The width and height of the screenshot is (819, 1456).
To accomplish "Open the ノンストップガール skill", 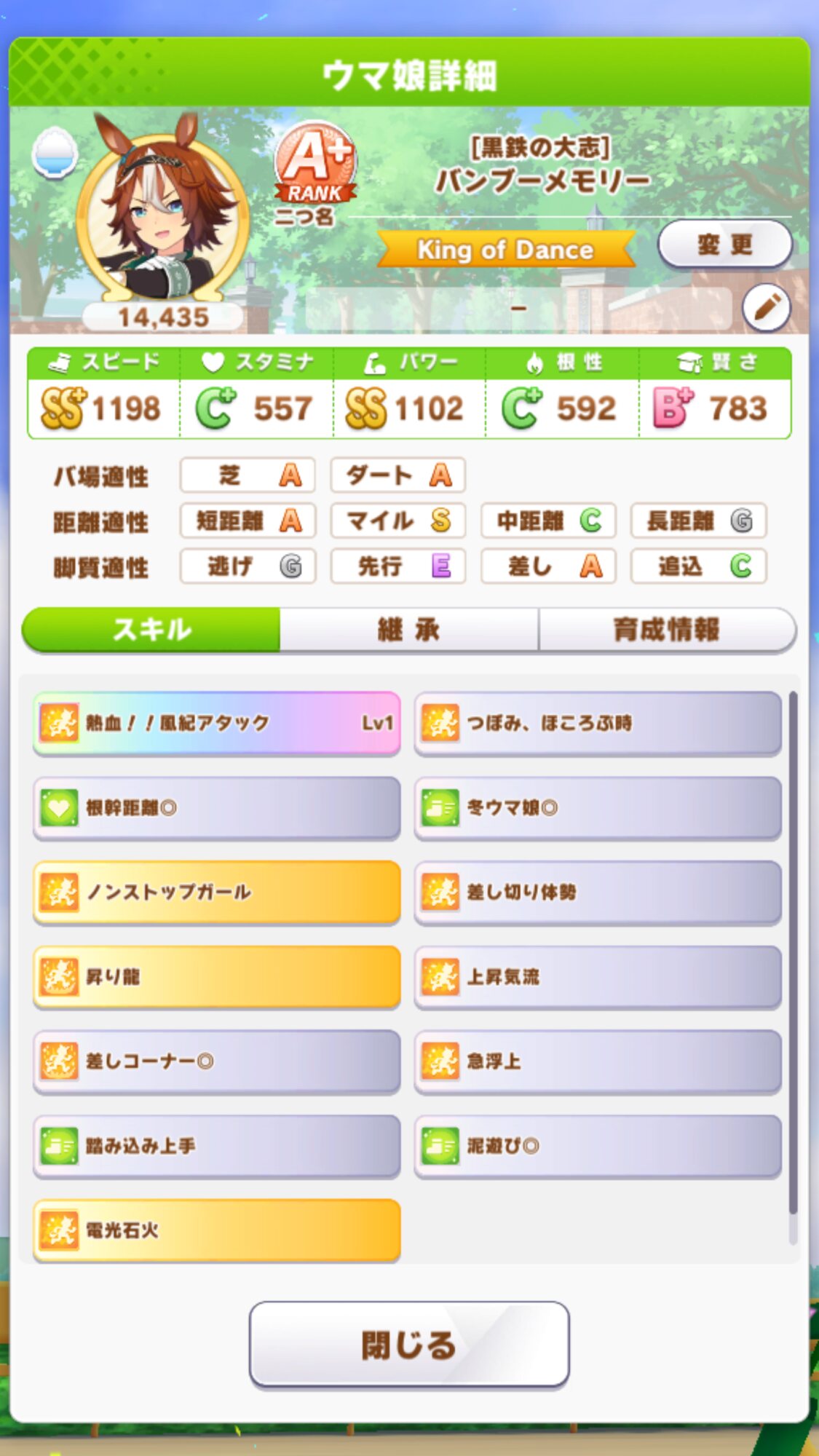I will tap(216, 892).
